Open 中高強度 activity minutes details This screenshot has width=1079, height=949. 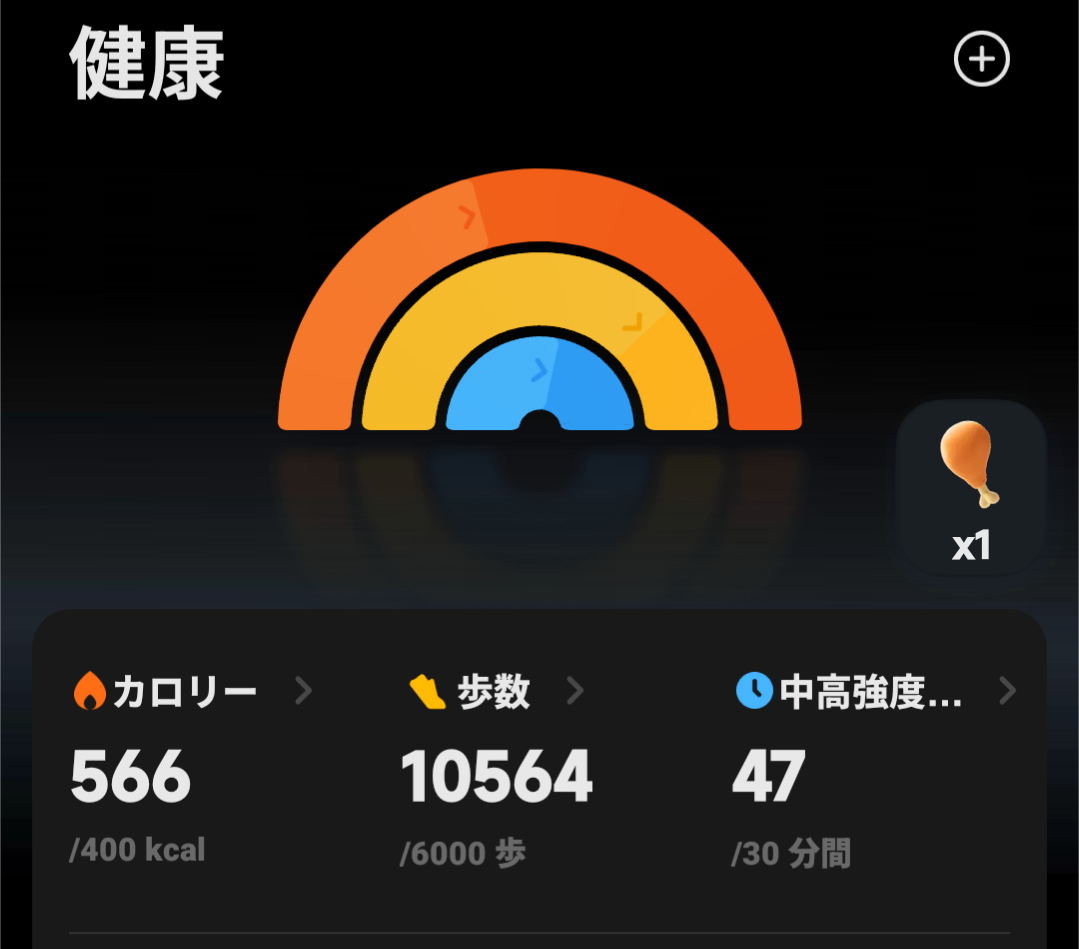[874, 691]
